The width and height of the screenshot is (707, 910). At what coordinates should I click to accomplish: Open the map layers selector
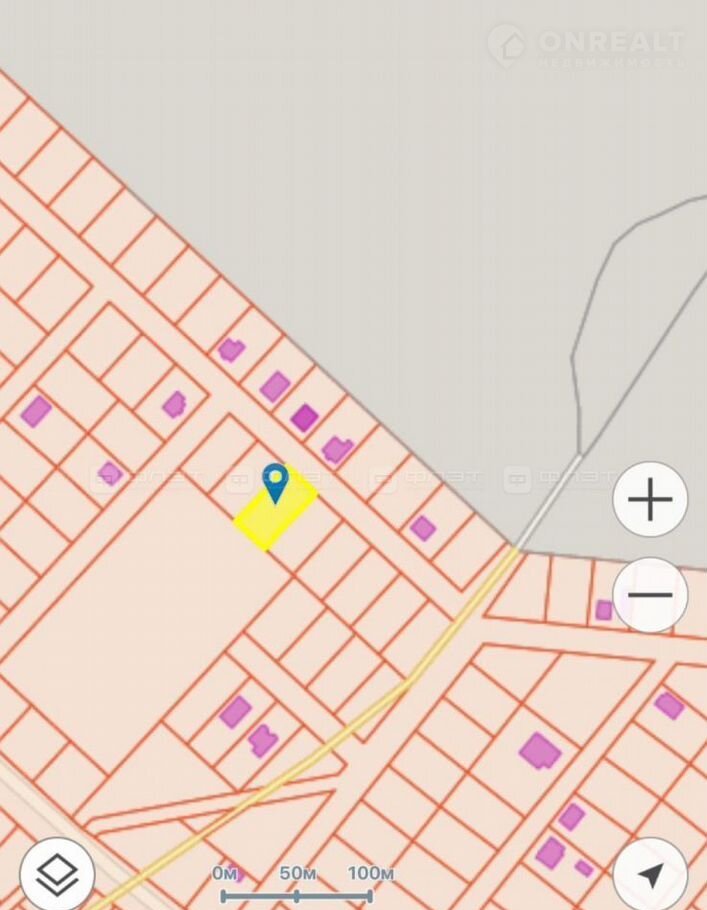pos(57,874)
